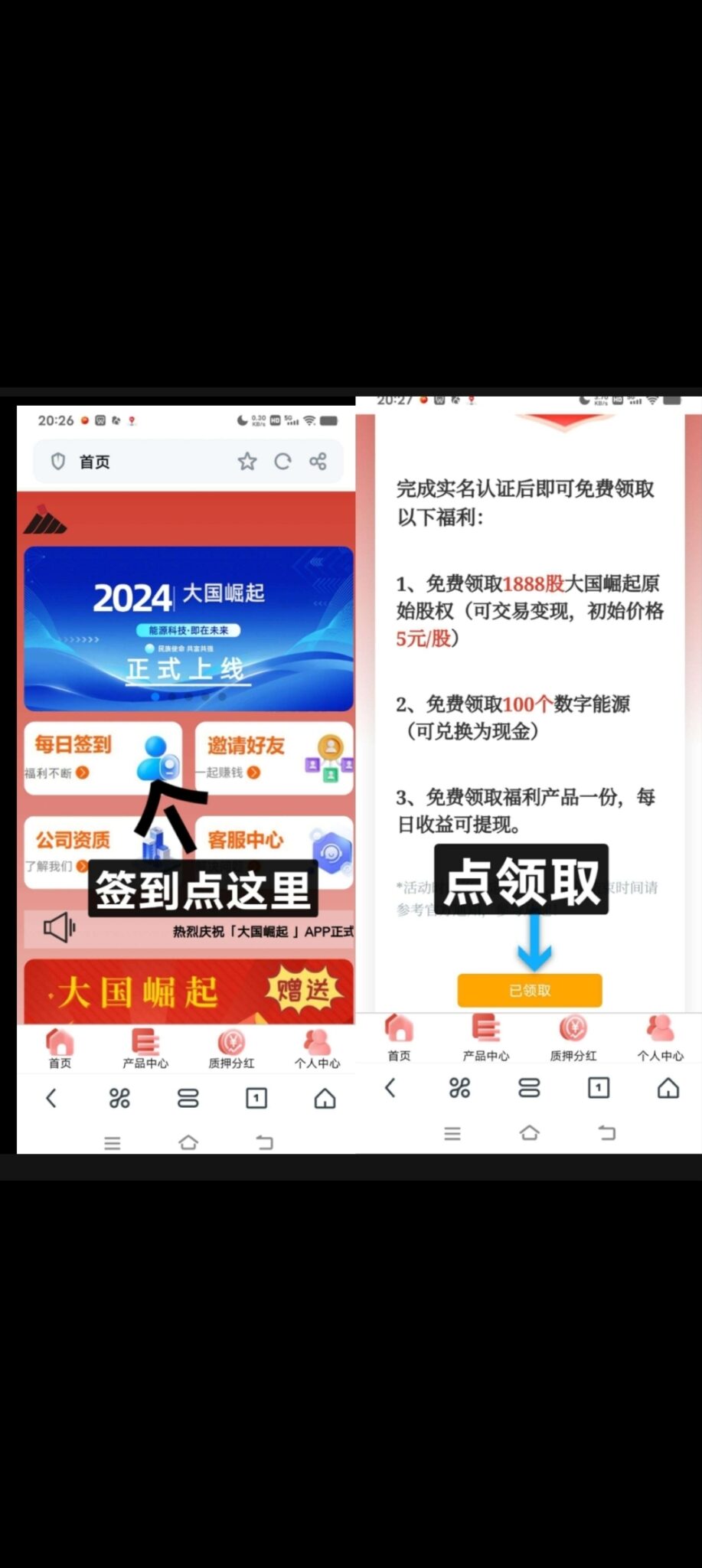Bookmark the page with the star icon

(247, 462)
